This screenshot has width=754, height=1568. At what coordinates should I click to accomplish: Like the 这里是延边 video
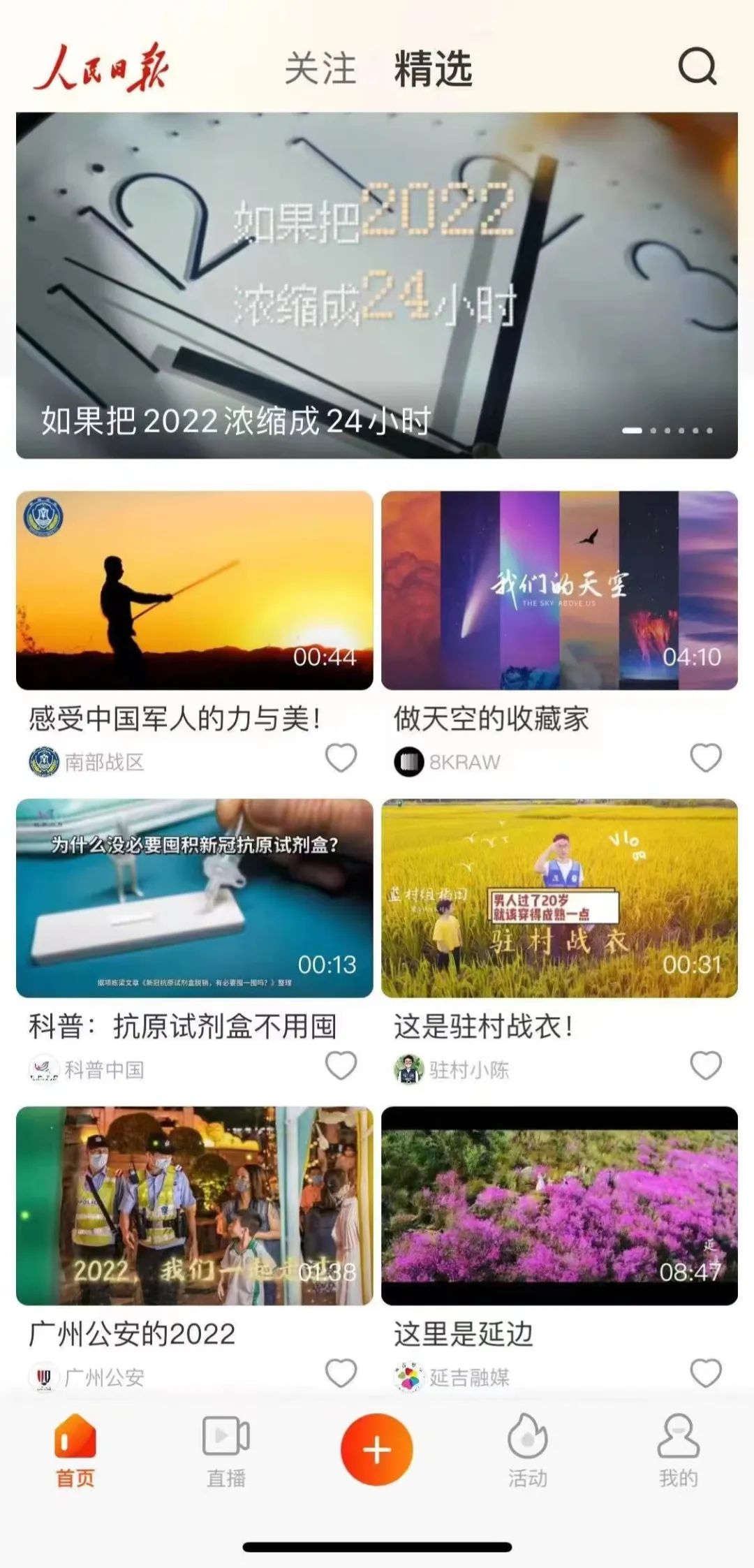pos(706,1372)
